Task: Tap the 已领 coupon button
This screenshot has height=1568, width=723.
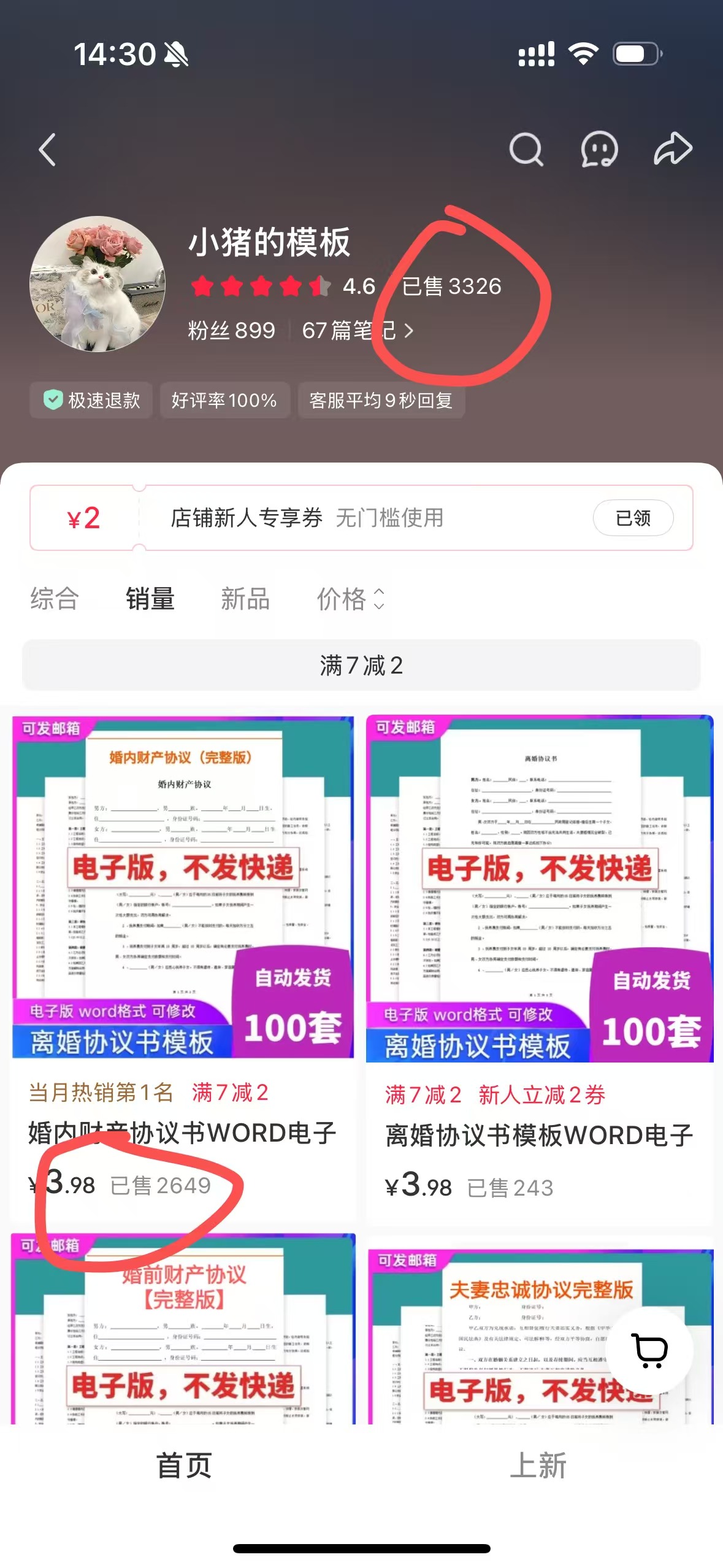Action: (632, 518)
